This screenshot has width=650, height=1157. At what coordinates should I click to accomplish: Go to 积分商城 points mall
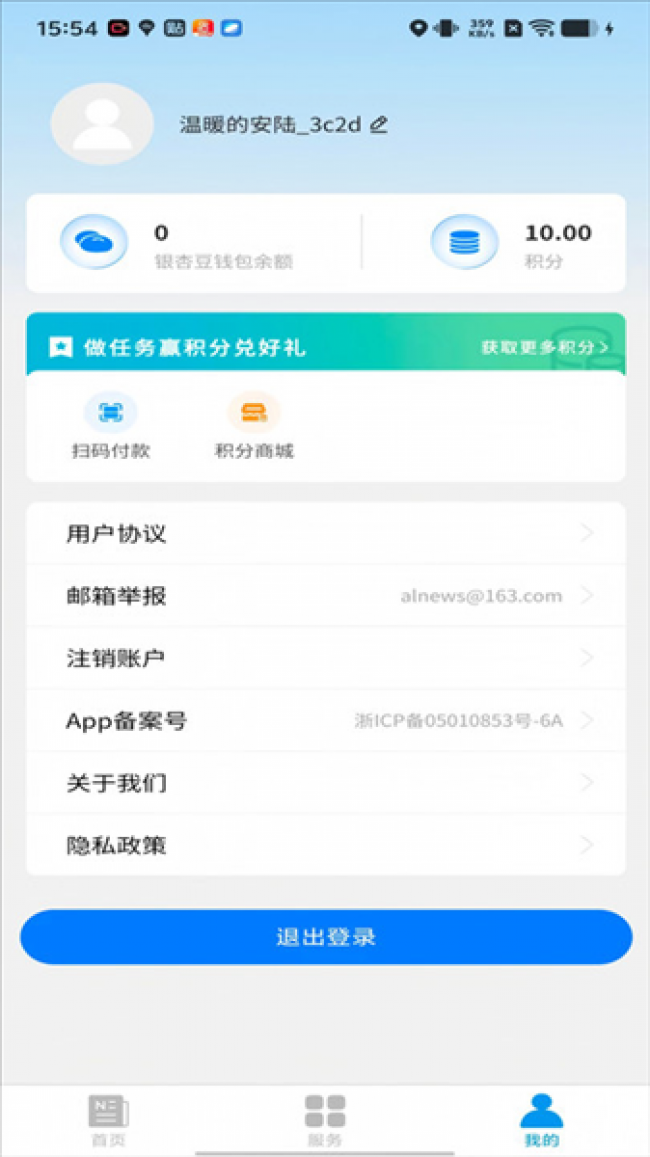click(254, 426)
